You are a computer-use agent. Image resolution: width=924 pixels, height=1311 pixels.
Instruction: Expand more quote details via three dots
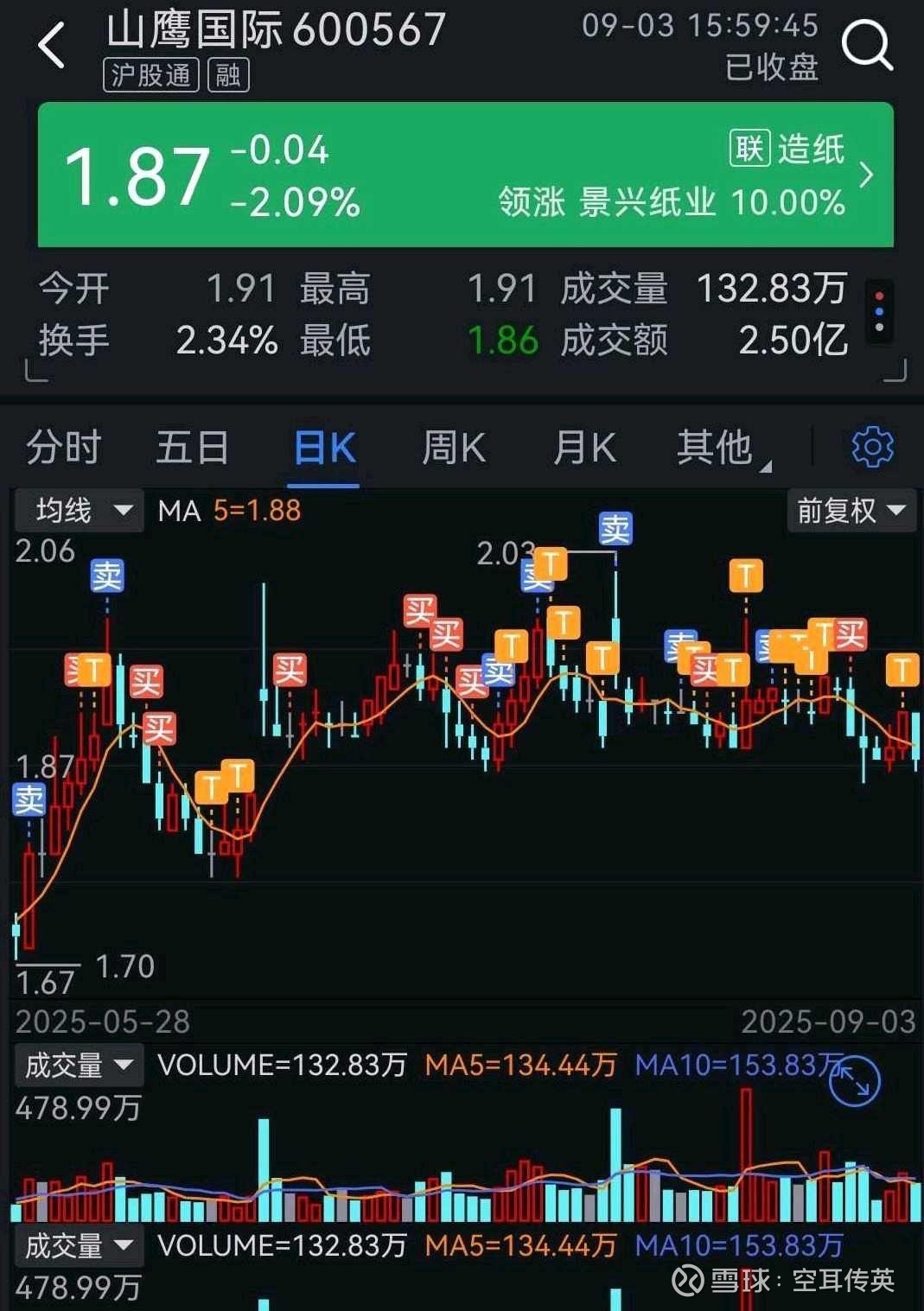point(879,311)
